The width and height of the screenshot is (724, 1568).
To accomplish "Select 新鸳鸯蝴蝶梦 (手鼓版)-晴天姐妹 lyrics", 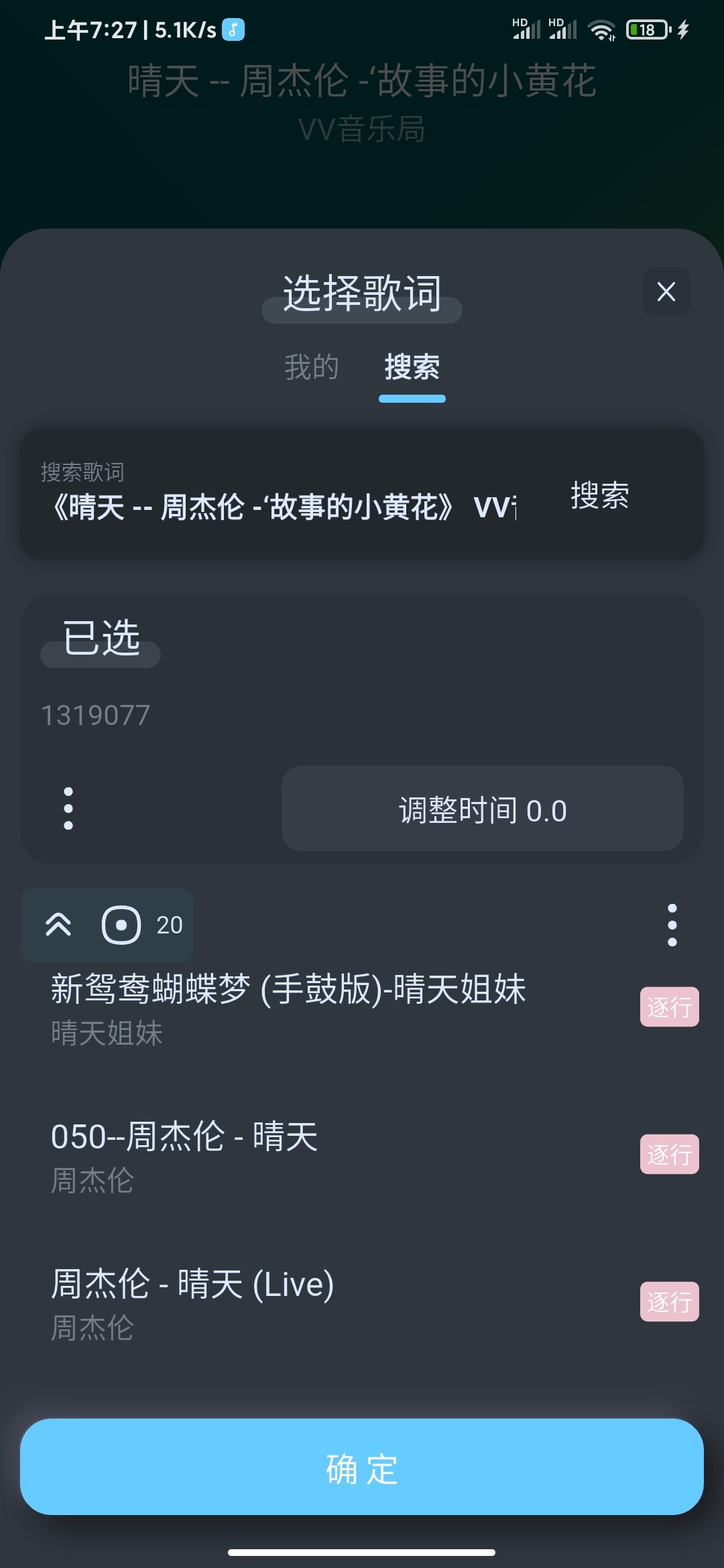I will pyautogui.click(x=288, y=1006).
